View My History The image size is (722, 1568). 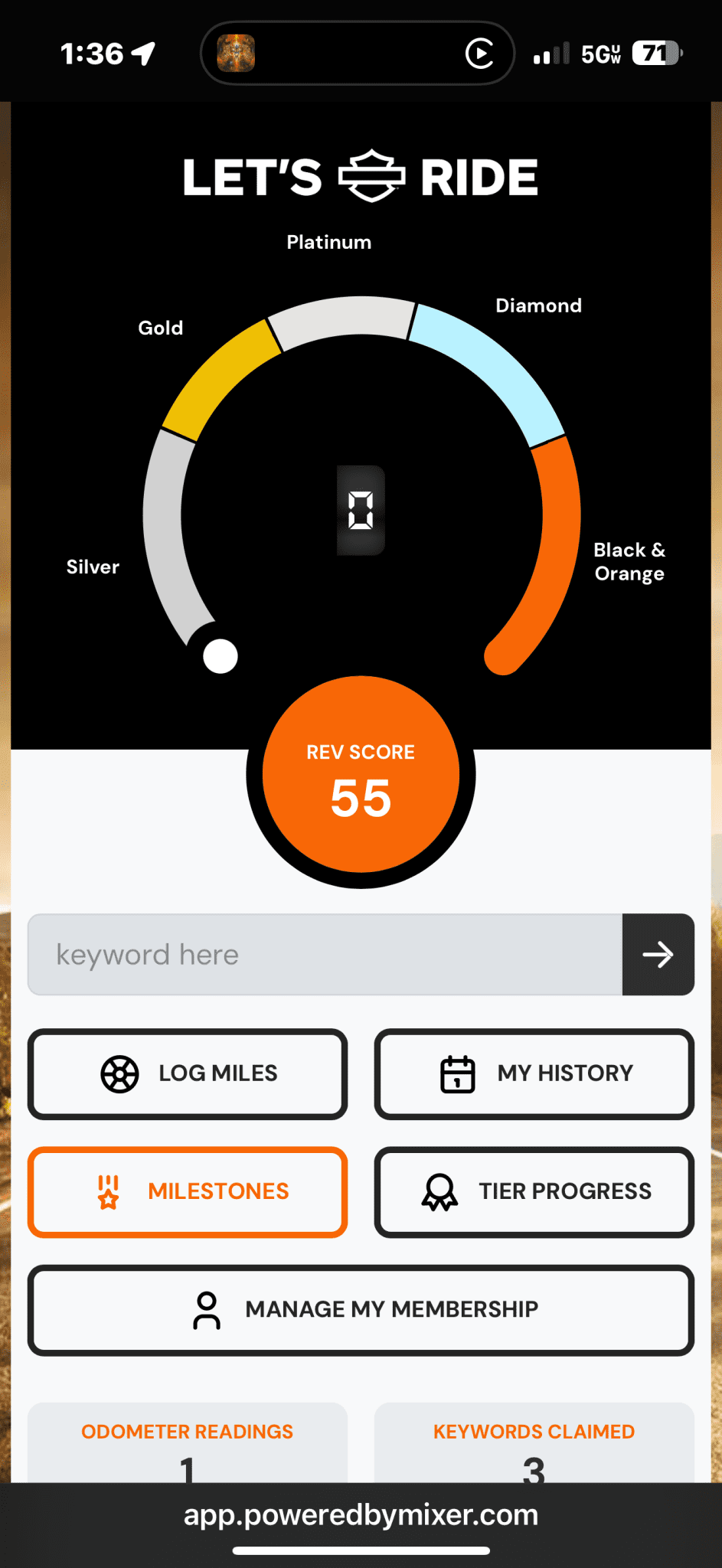(534, 1073)
